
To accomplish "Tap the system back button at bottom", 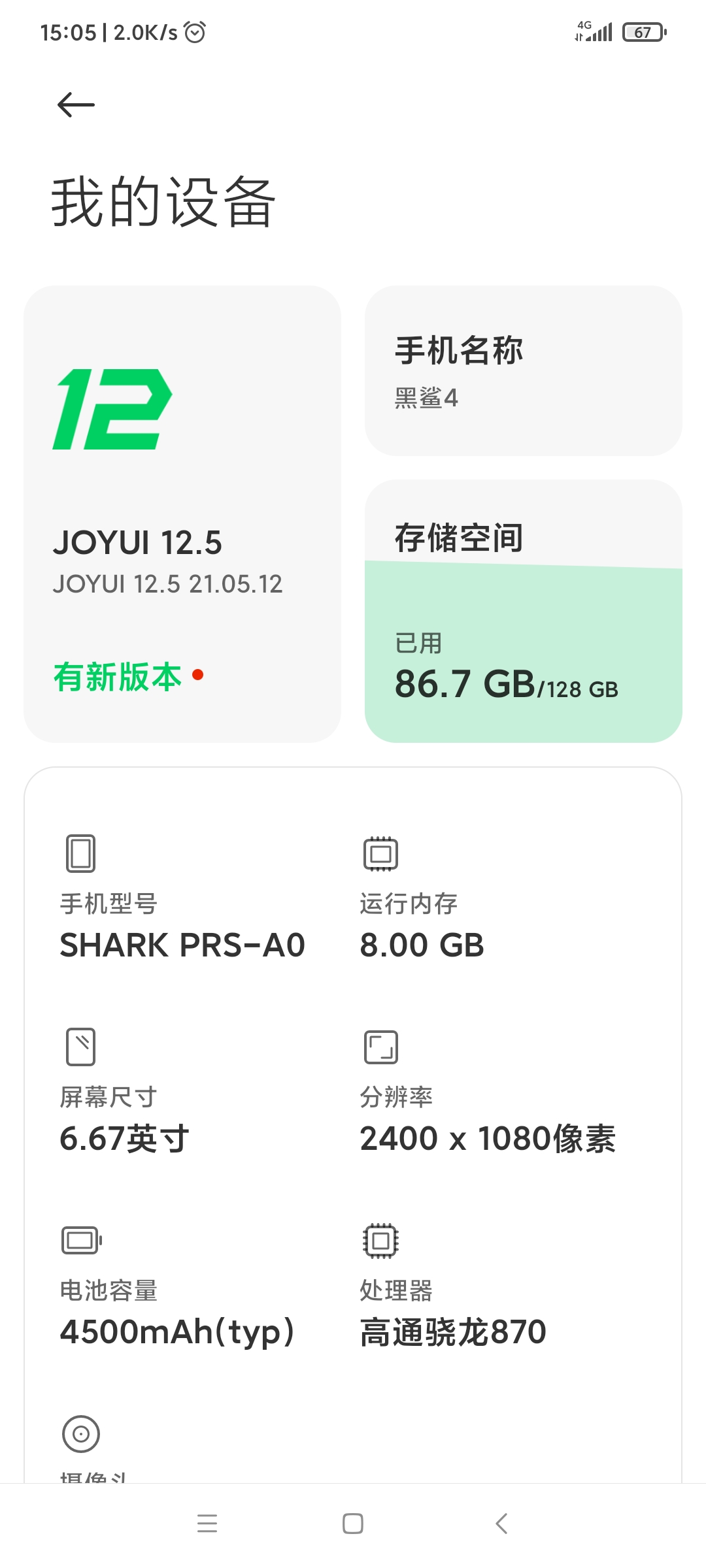I will click(x=501, y=1524).
